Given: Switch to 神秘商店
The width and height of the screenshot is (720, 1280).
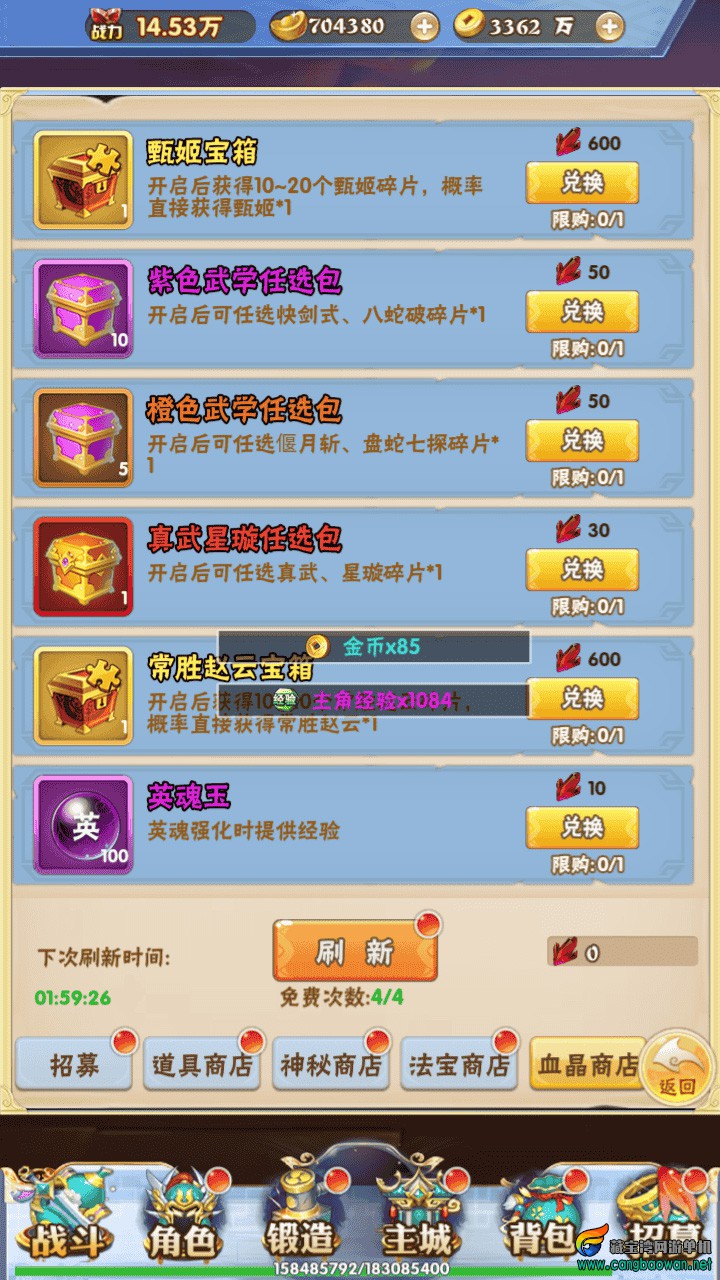Looking at the screenshot, I should [331, 1065].
